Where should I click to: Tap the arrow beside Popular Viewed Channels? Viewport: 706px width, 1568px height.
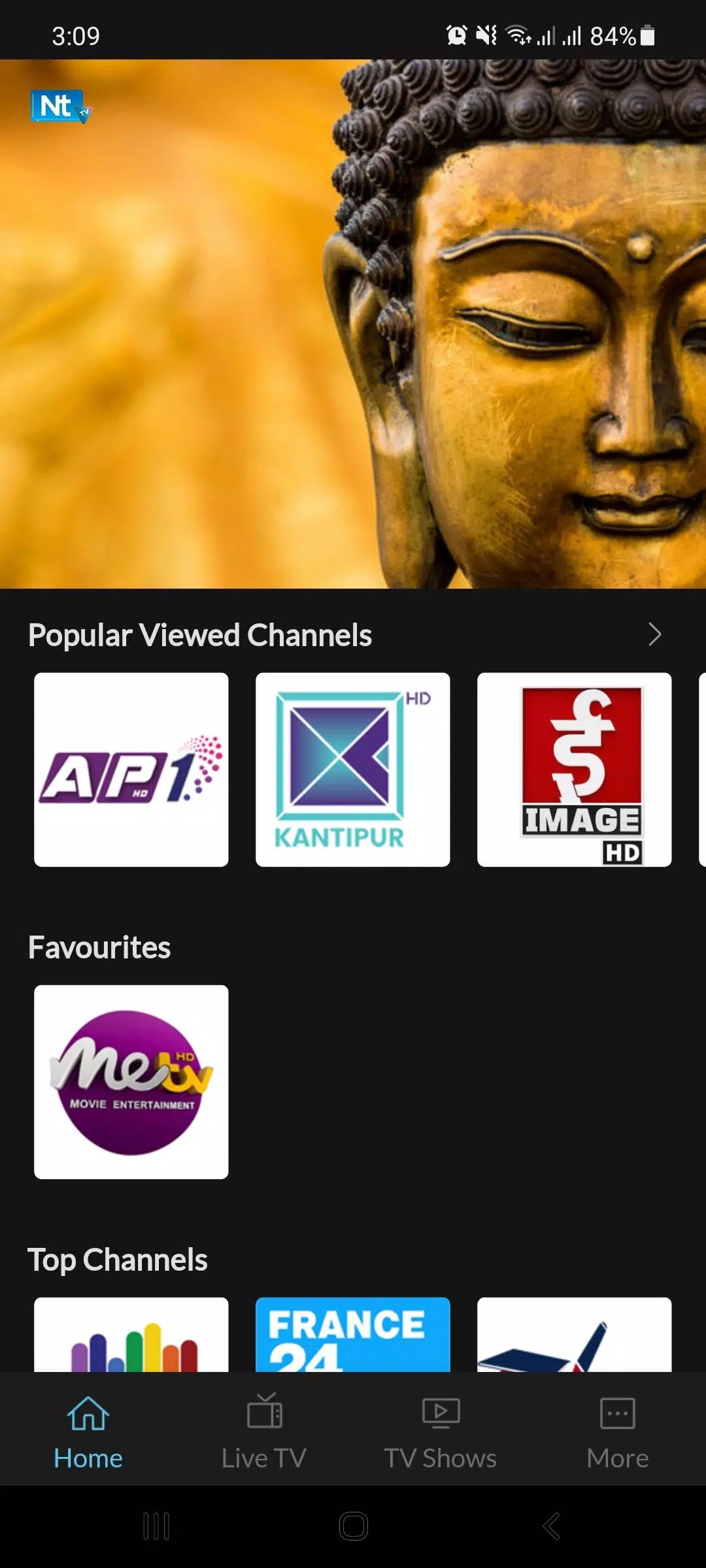[655, 634]
